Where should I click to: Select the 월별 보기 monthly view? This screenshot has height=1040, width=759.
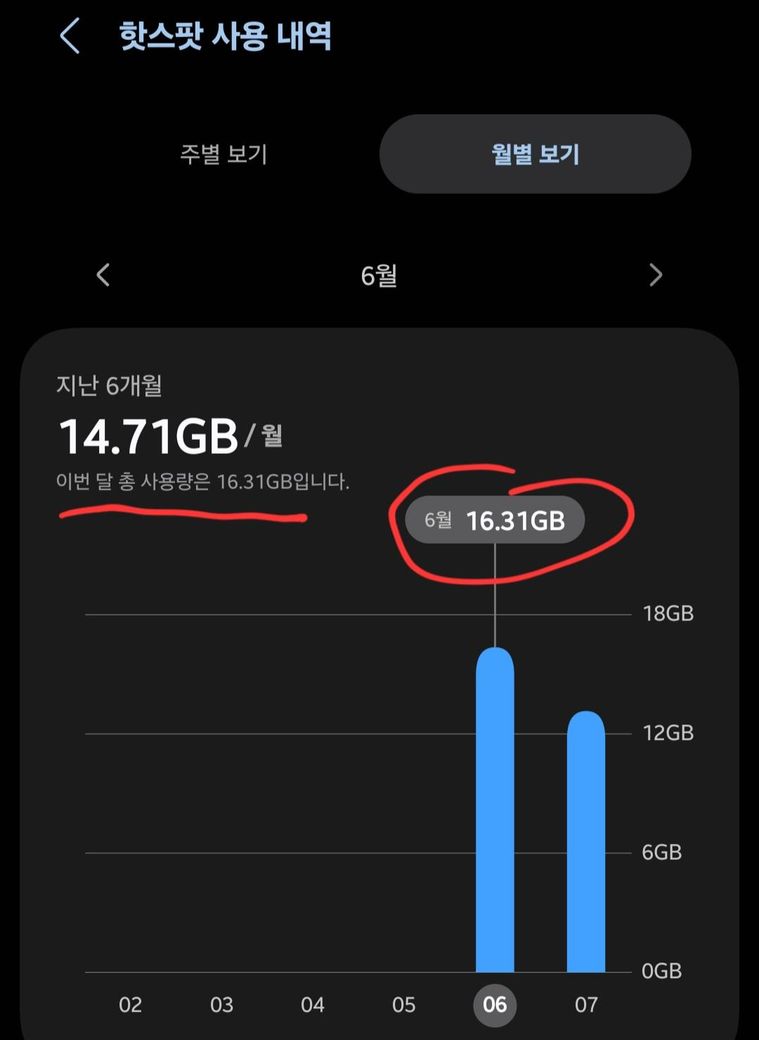(x=535, y=154)
